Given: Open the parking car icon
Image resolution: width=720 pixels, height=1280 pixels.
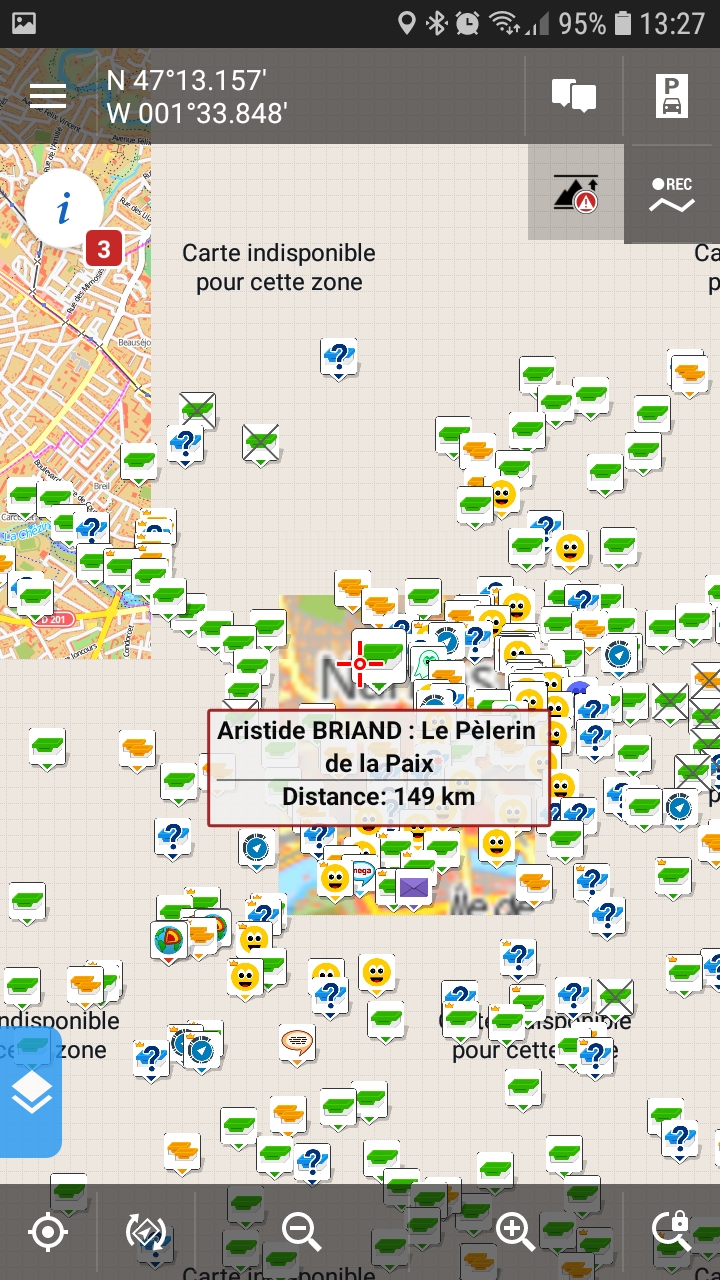Looking at the screenshot, I should pos(672,97).
